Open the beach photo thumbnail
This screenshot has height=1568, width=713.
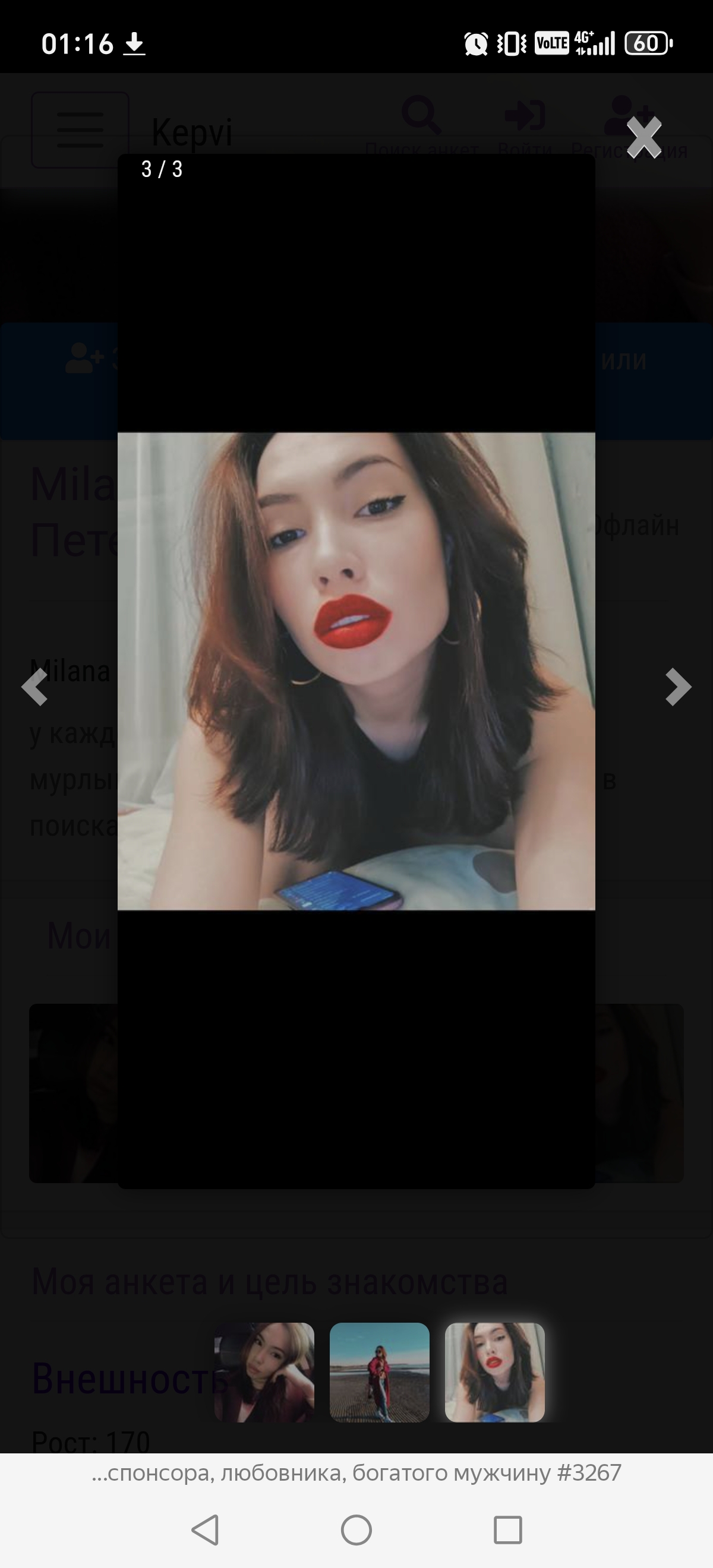click(x=379, y=1372)
